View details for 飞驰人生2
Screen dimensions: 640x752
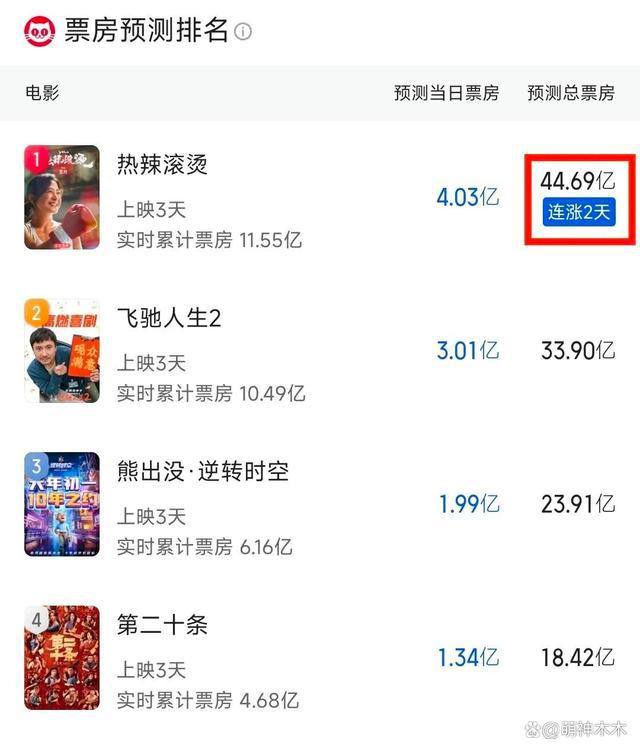tap(168, 318)
